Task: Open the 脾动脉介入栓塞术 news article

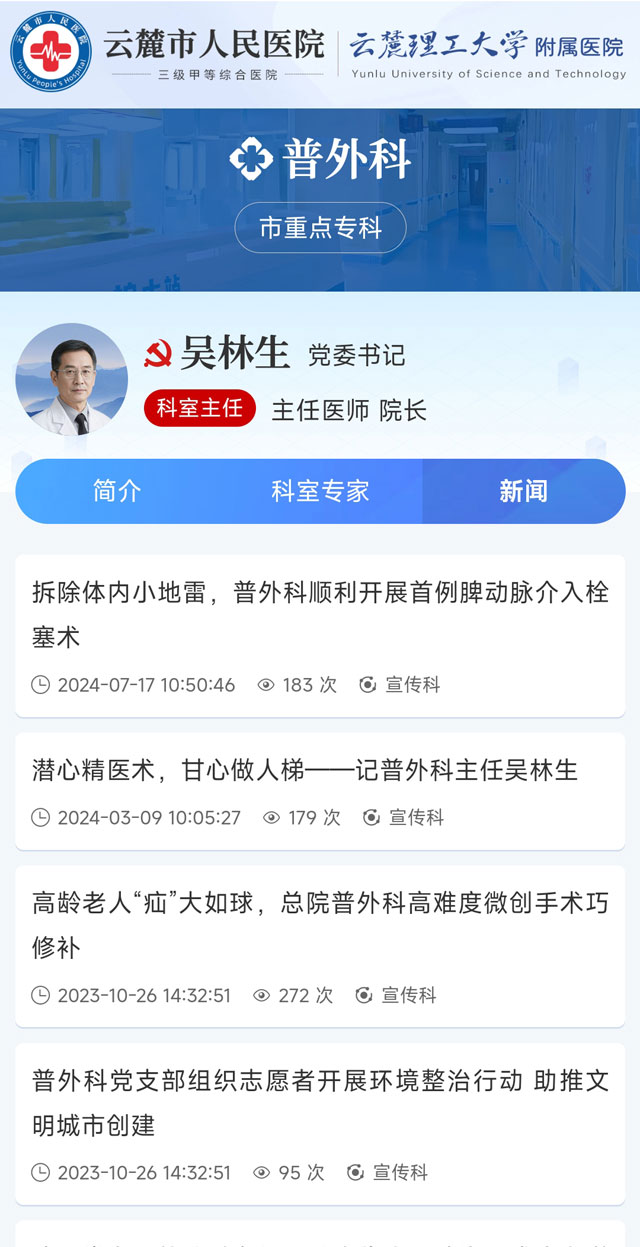Action: click(320, 614)
